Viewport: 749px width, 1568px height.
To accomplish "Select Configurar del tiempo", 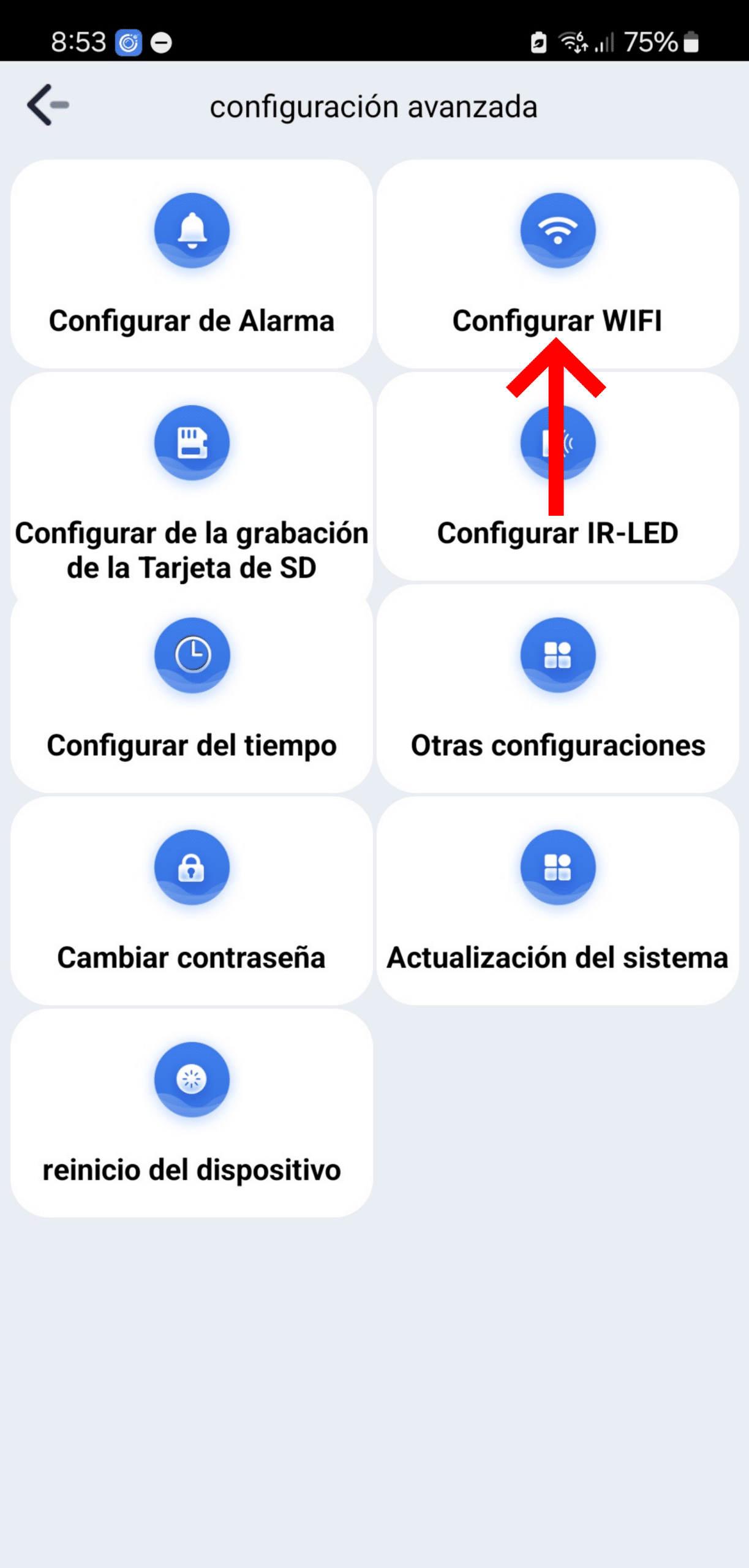I will coord(192,745).
